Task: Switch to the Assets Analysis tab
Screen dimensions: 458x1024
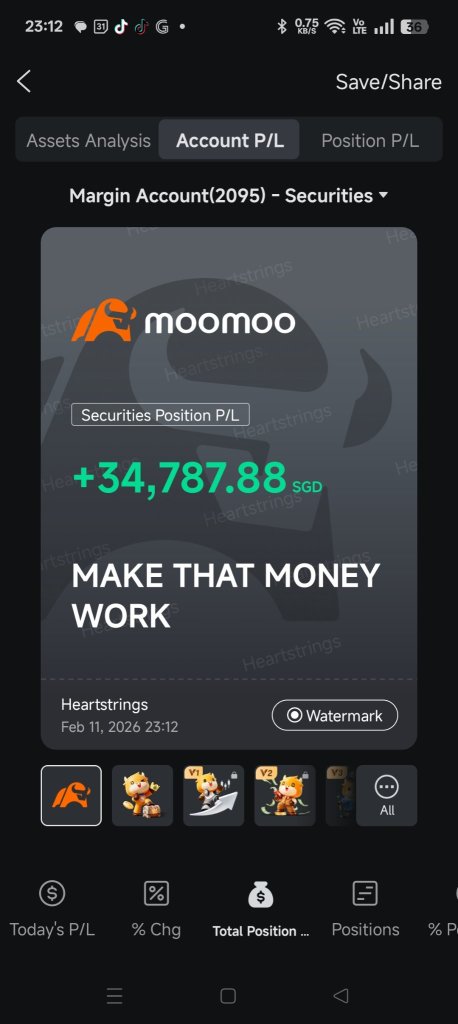Action: point(88,140)
